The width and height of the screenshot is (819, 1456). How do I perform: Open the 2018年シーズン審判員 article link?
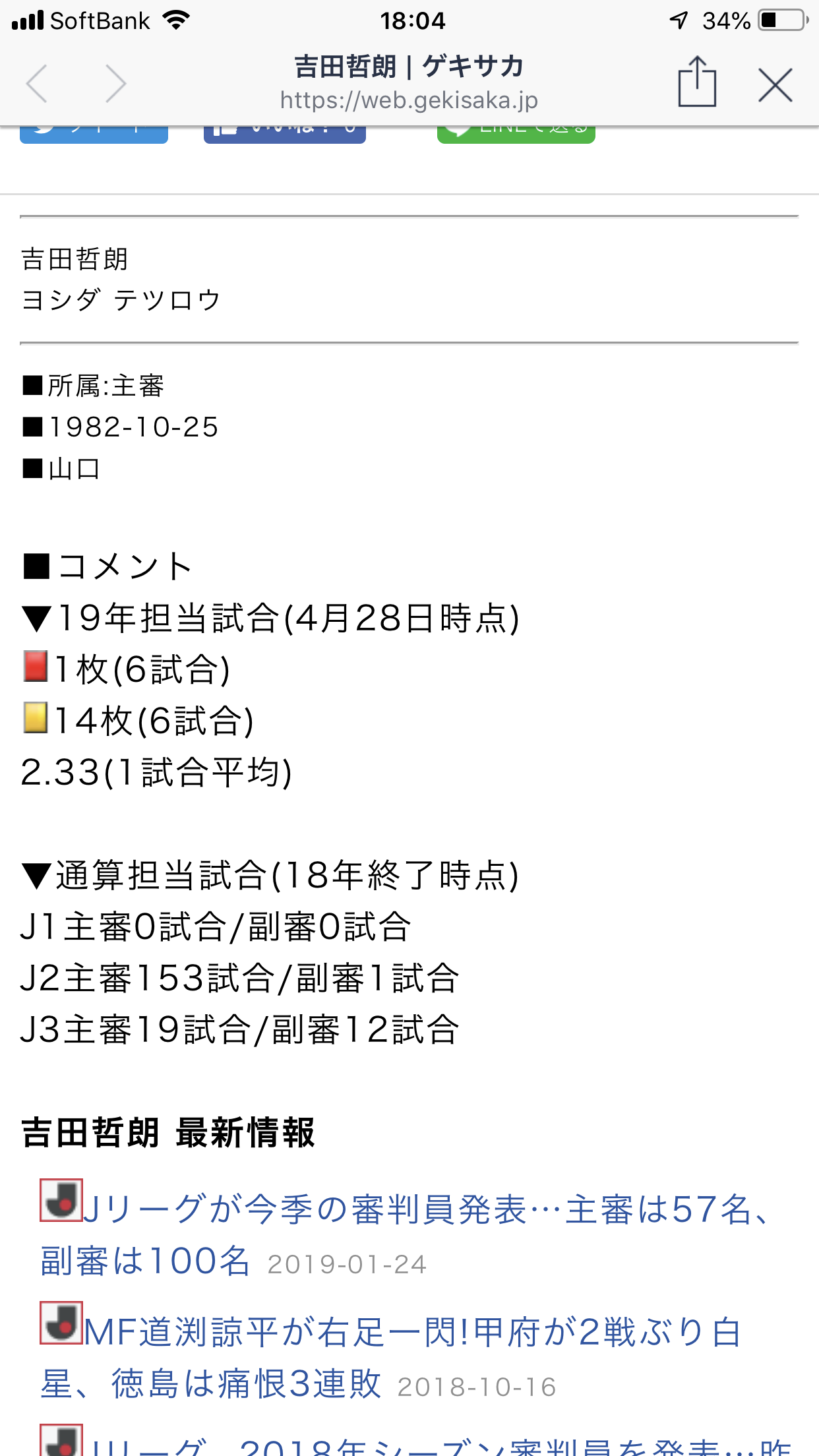(x=435, y=1445)
